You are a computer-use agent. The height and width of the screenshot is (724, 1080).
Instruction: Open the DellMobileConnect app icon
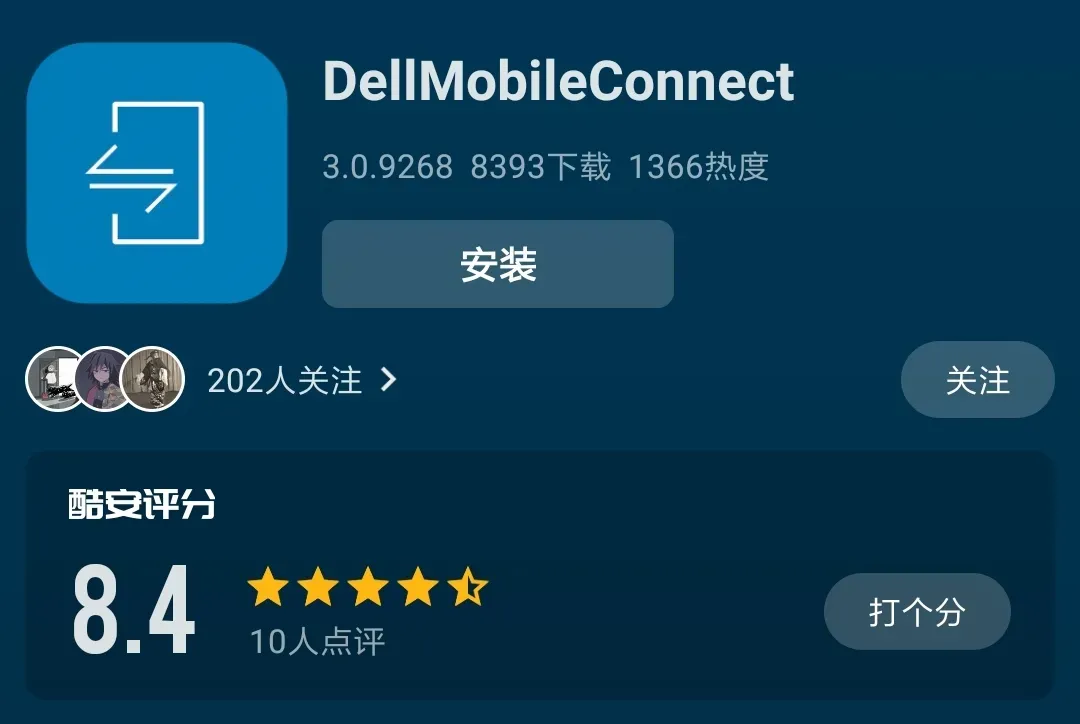[157, 173]
